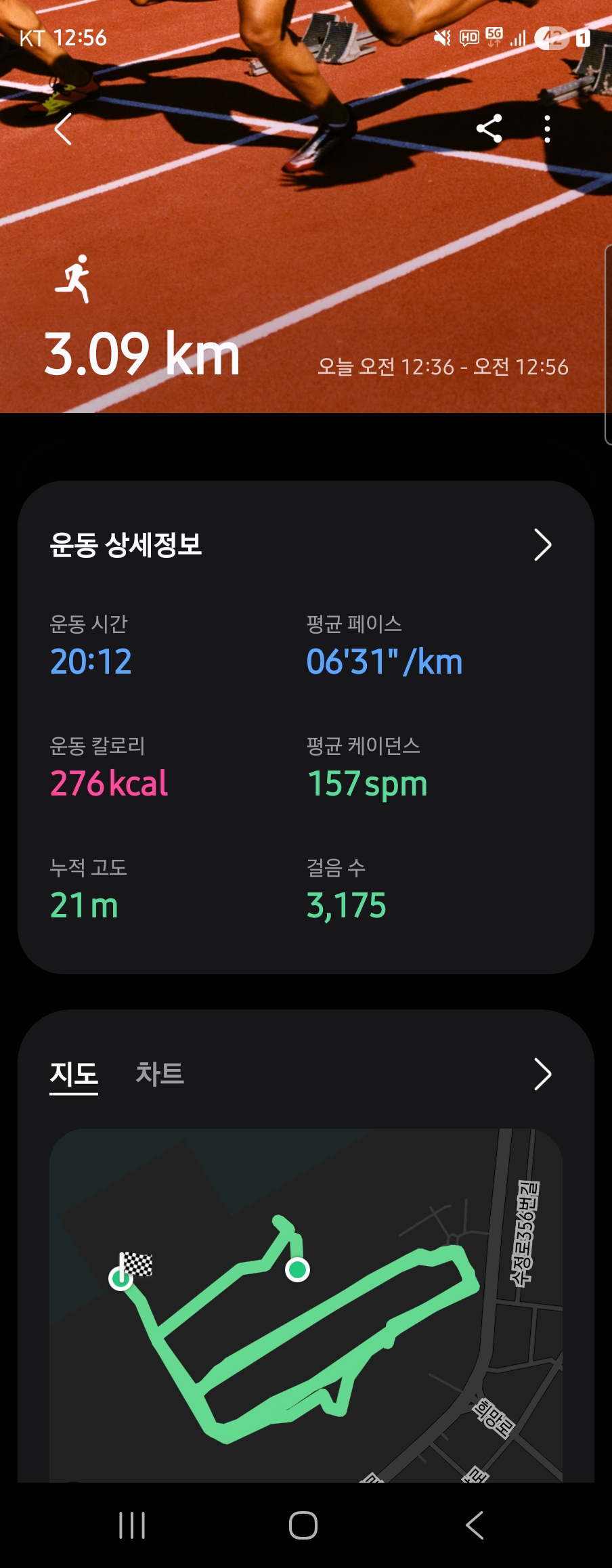Go to the home screen
The image size is (612, 1568).
pos(303,1525)
